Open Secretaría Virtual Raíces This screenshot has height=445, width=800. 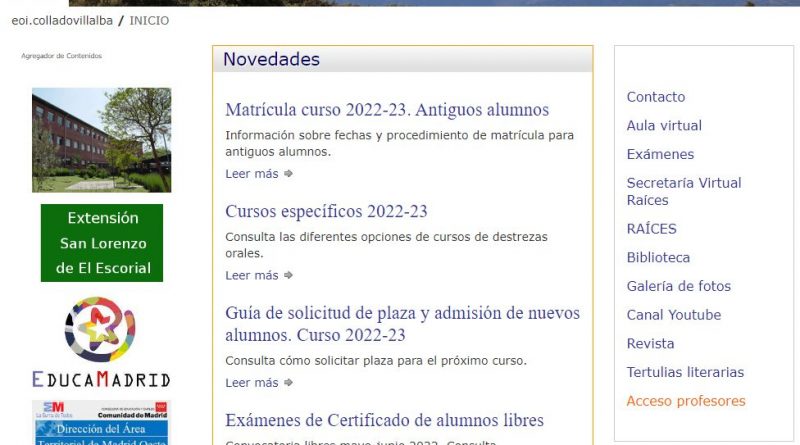683,191
